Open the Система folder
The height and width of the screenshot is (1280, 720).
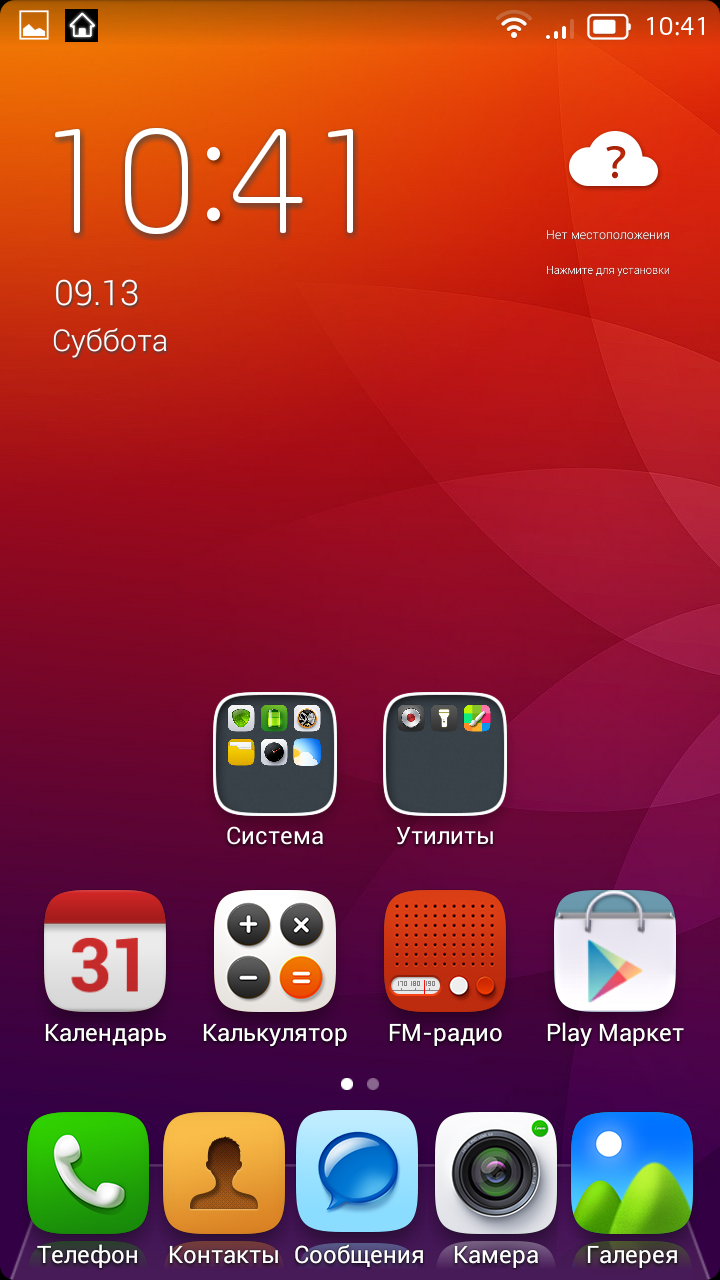tap(275, 753)
